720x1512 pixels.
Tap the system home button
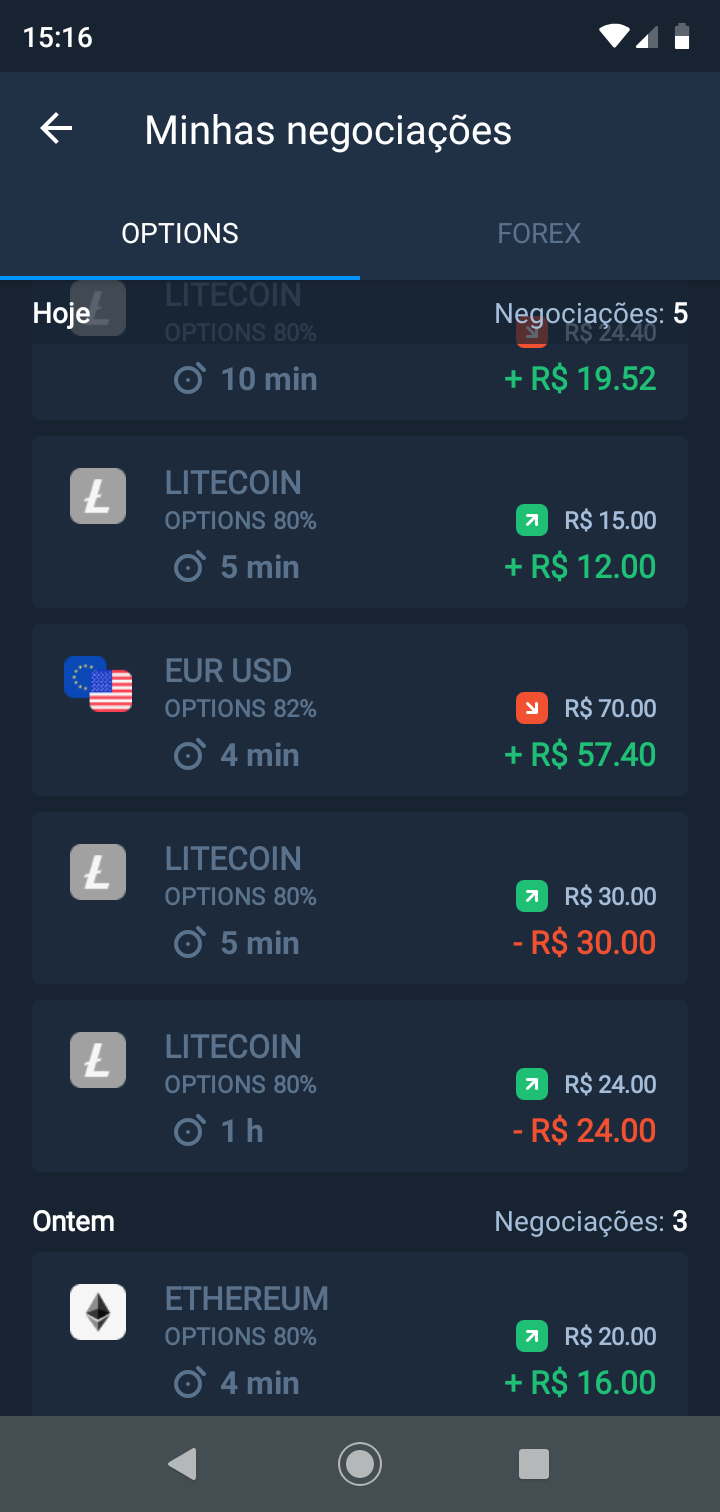[x=360, y=1464]
